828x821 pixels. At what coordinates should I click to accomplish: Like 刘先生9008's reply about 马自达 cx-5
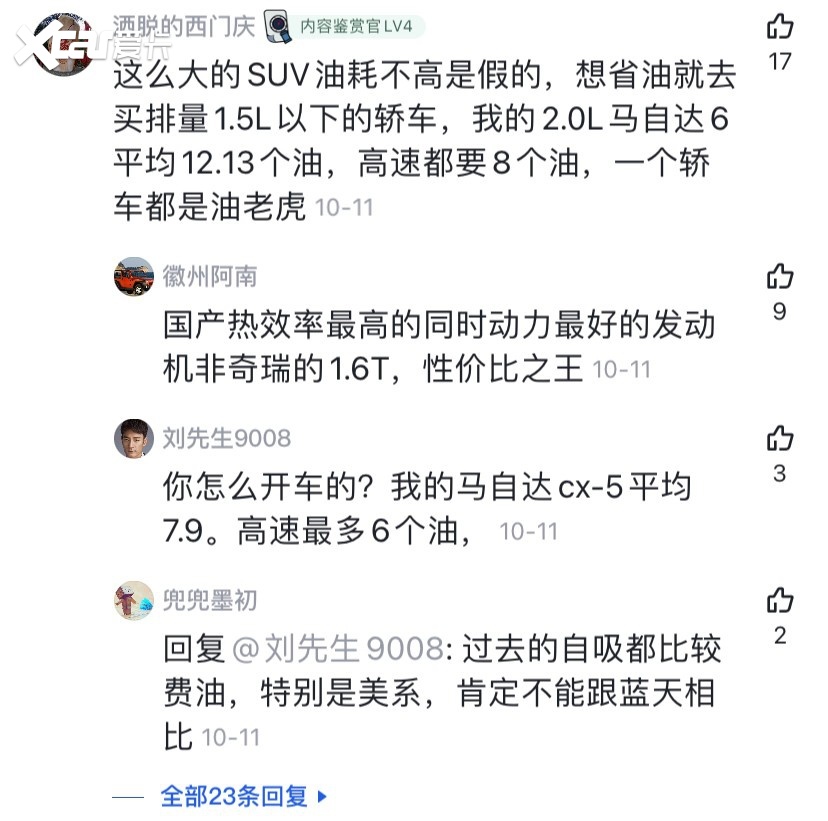[x=780, y=438]
